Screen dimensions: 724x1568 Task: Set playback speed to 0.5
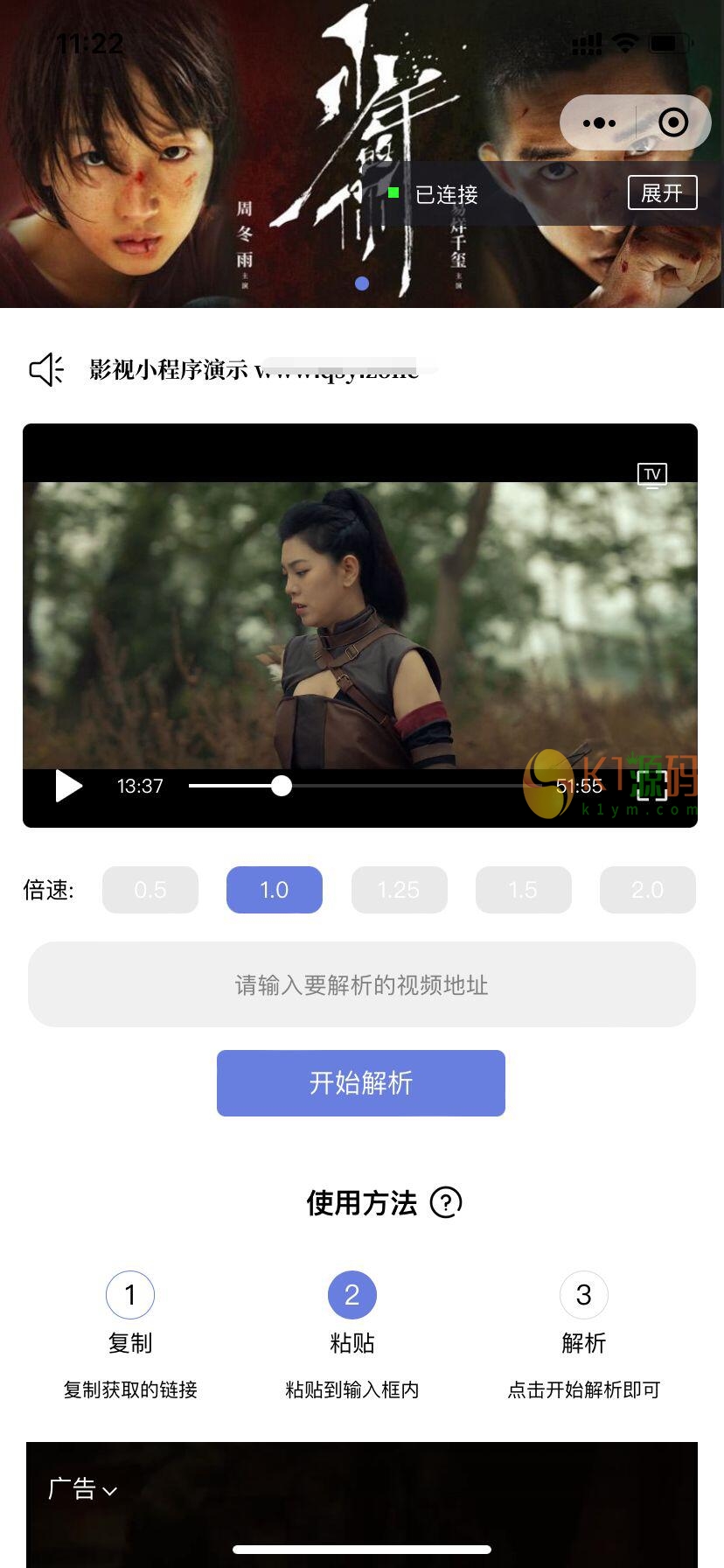150,890
